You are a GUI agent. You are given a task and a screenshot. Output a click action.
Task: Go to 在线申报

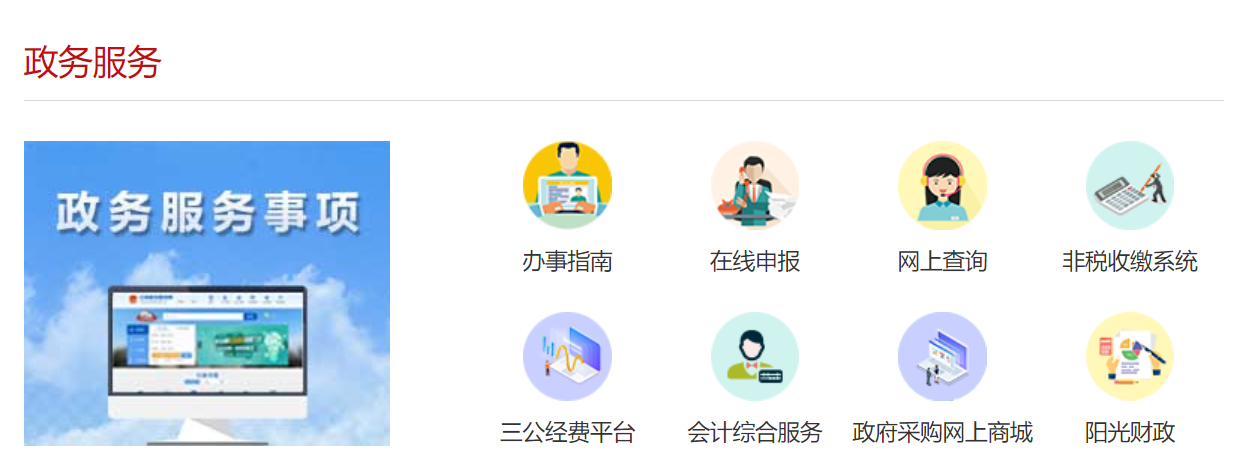coord(755,186)
